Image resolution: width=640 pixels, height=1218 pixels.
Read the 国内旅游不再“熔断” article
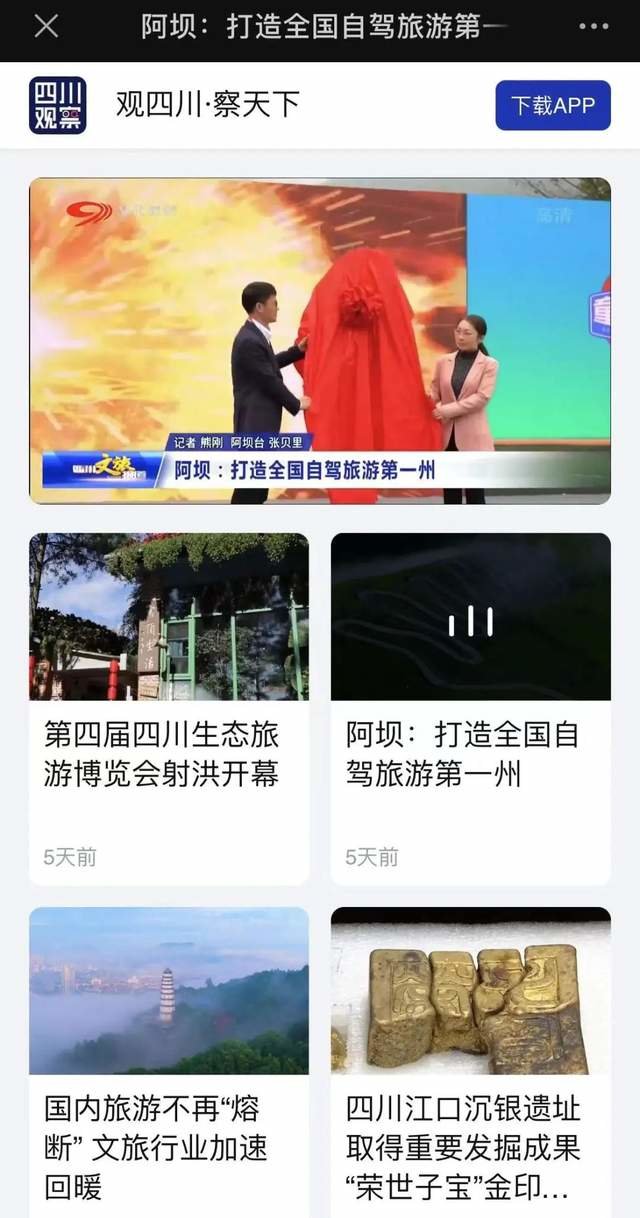point(168,1062)
